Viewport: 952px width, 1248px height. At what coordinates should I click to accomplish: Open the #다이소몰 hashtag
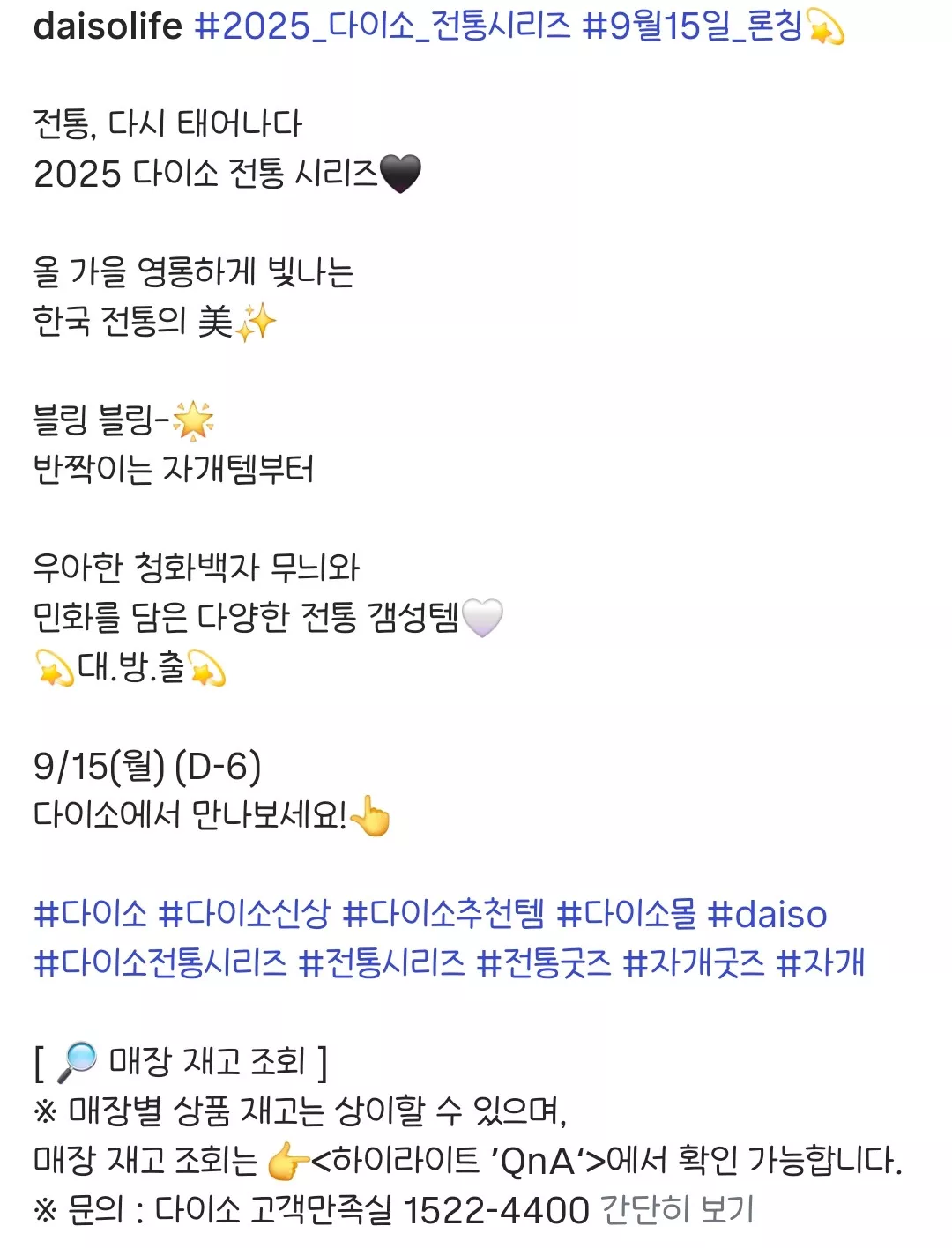(627, 914)
